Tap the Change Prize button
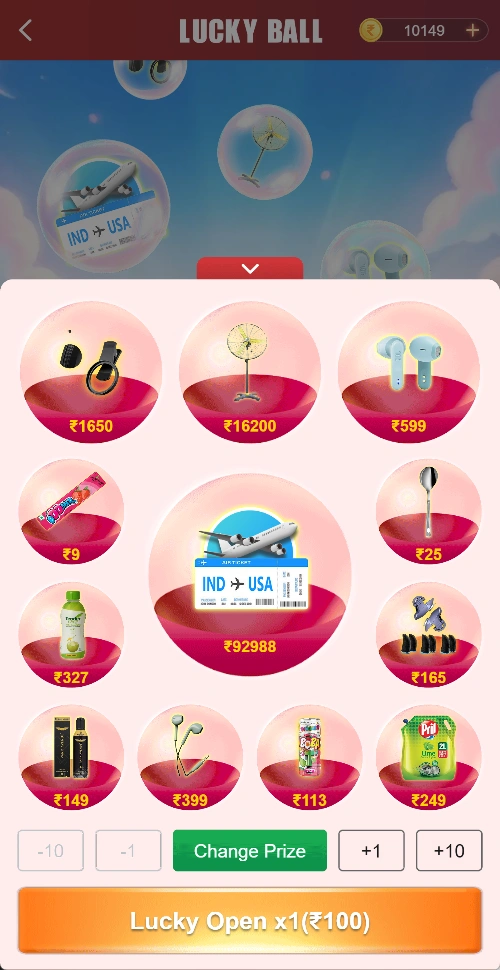Viewport: 500px width, 970px height. tap(250, 851)
